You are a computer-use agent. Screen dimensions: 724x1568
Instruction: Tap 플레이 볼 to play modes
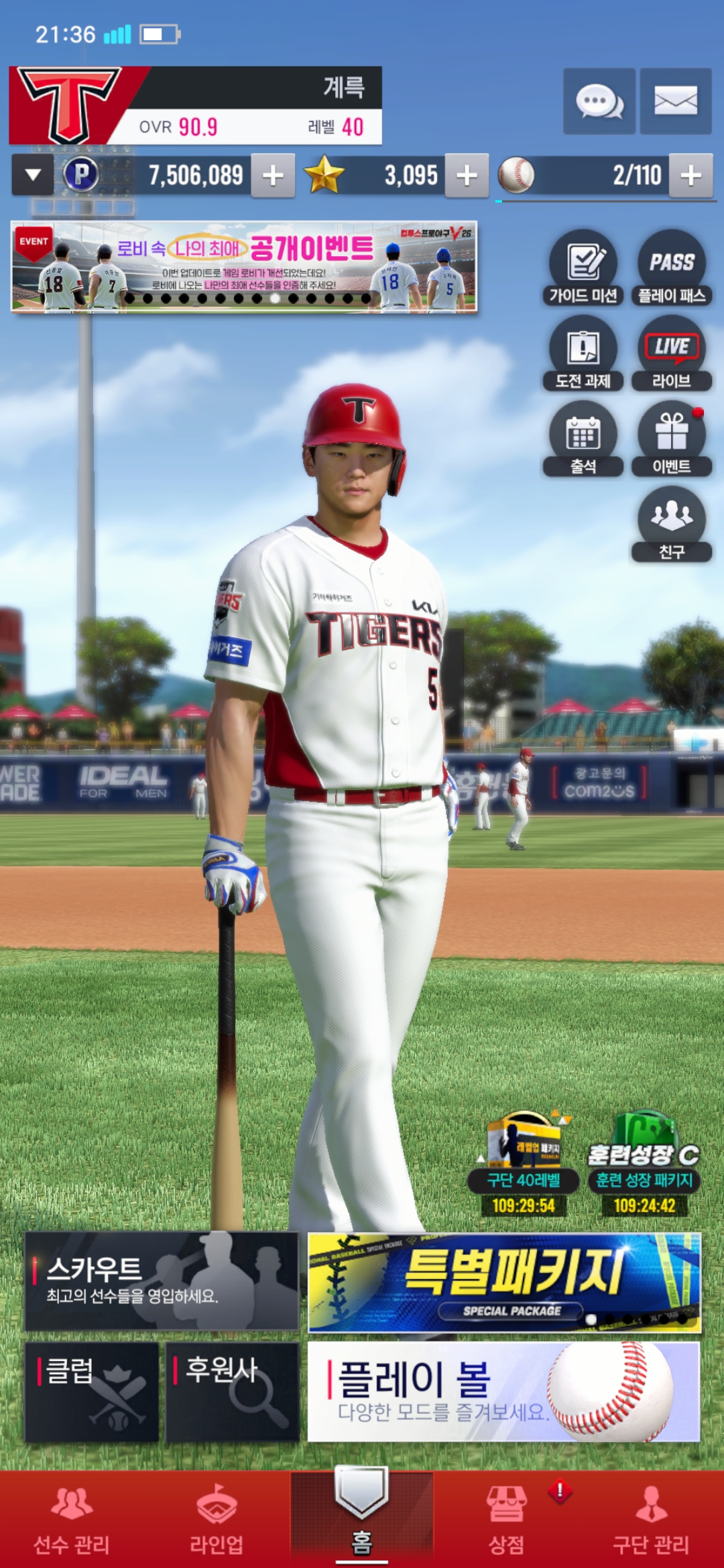pyautogui.click(x=504, y=1391)
